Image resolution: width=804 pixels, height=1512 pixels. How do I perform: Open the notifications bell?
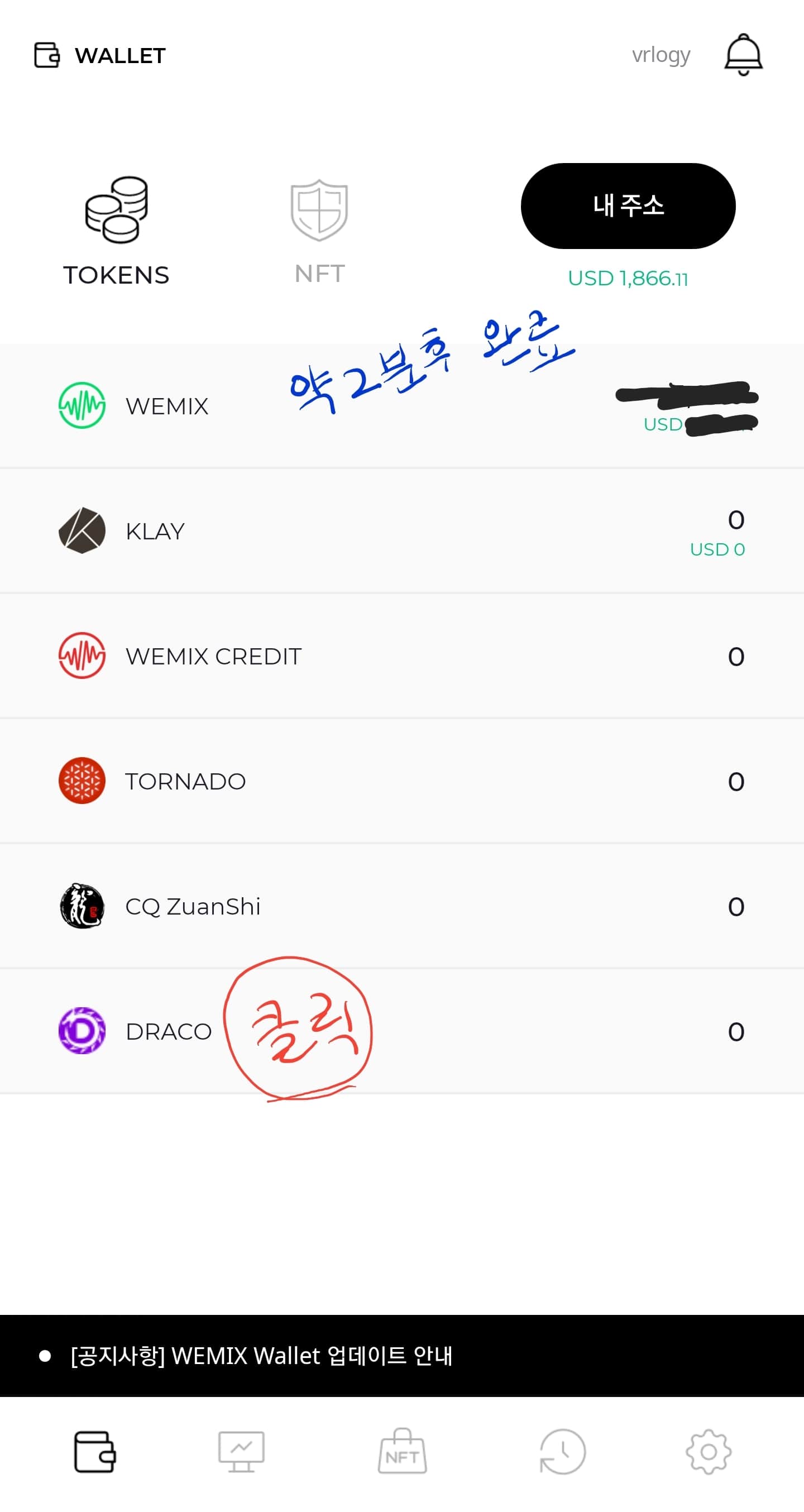coord(743,55)
